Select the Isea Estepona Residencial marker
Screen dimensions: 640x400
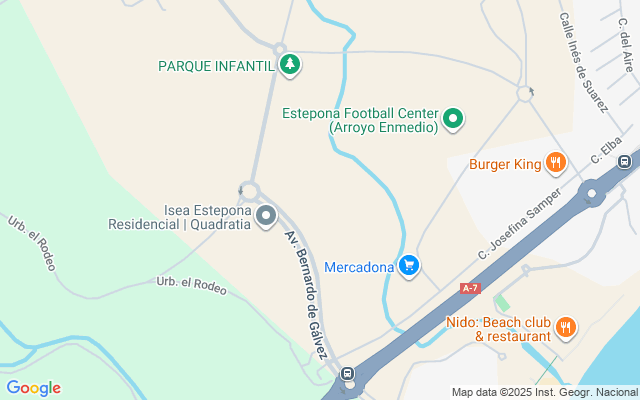pyautogui.click(x=266, y=216)
